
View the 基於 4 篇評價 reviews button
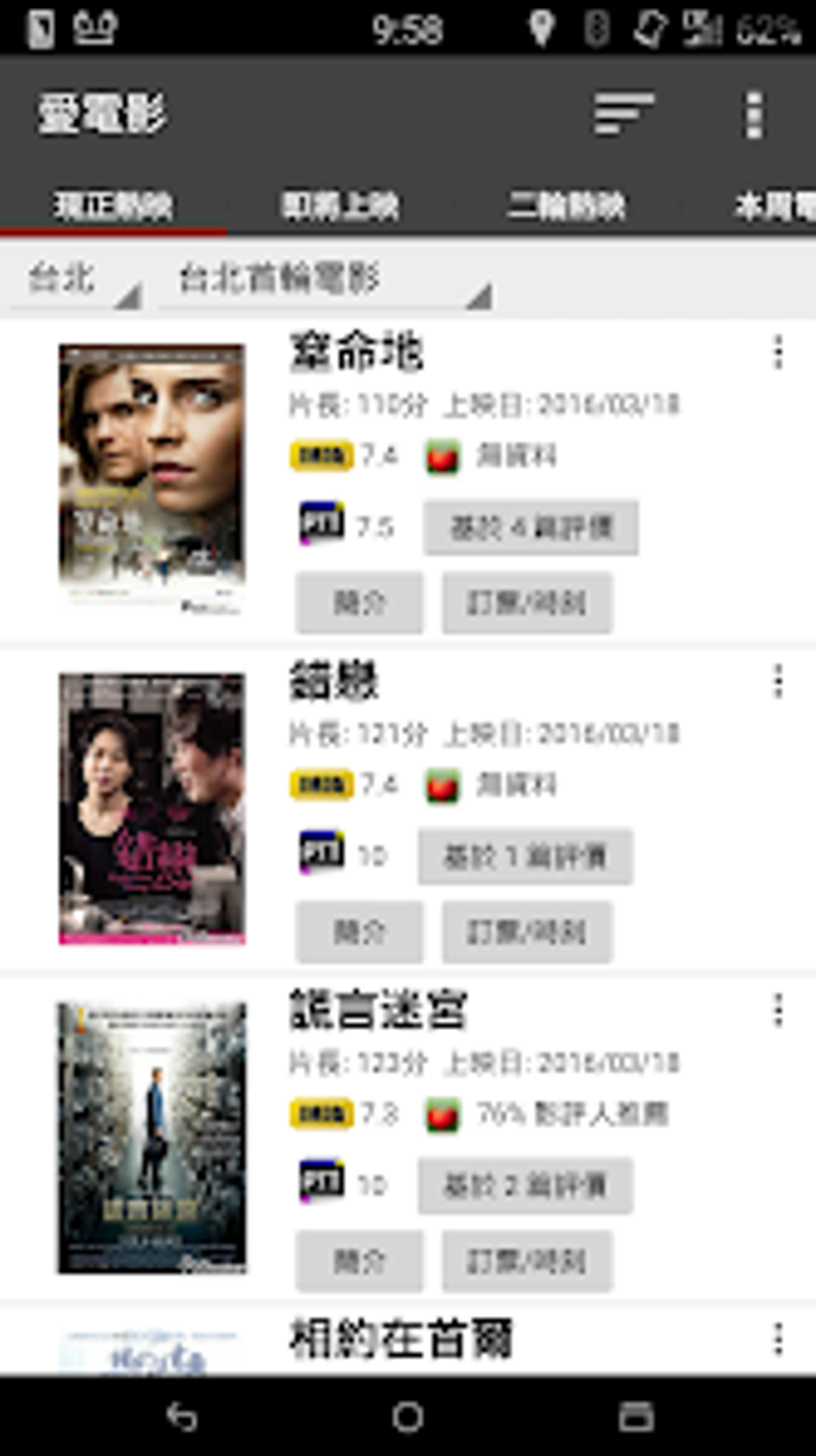click(x=530, y=527)
